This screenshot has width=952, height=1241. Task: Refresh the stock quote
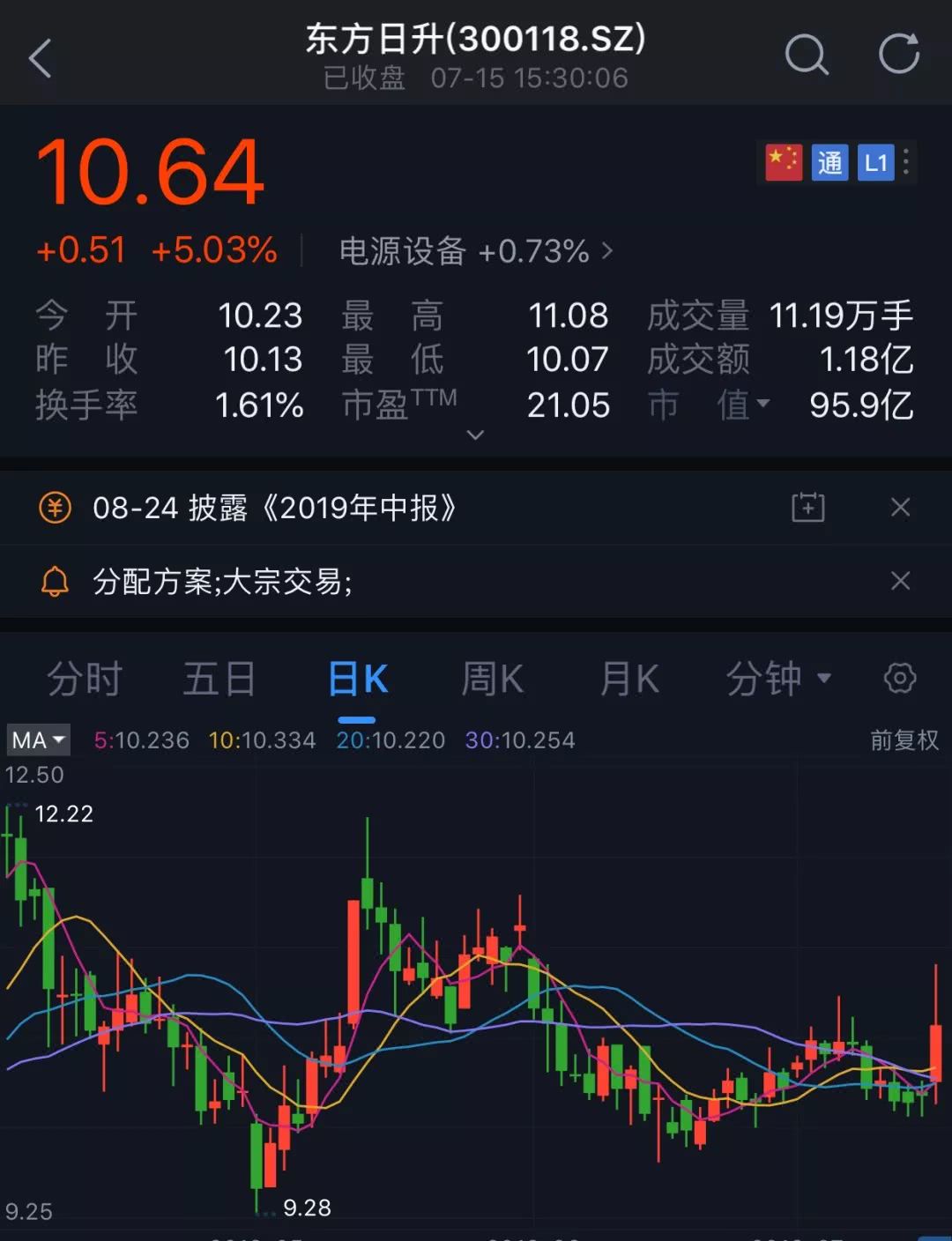click(899, 56)
